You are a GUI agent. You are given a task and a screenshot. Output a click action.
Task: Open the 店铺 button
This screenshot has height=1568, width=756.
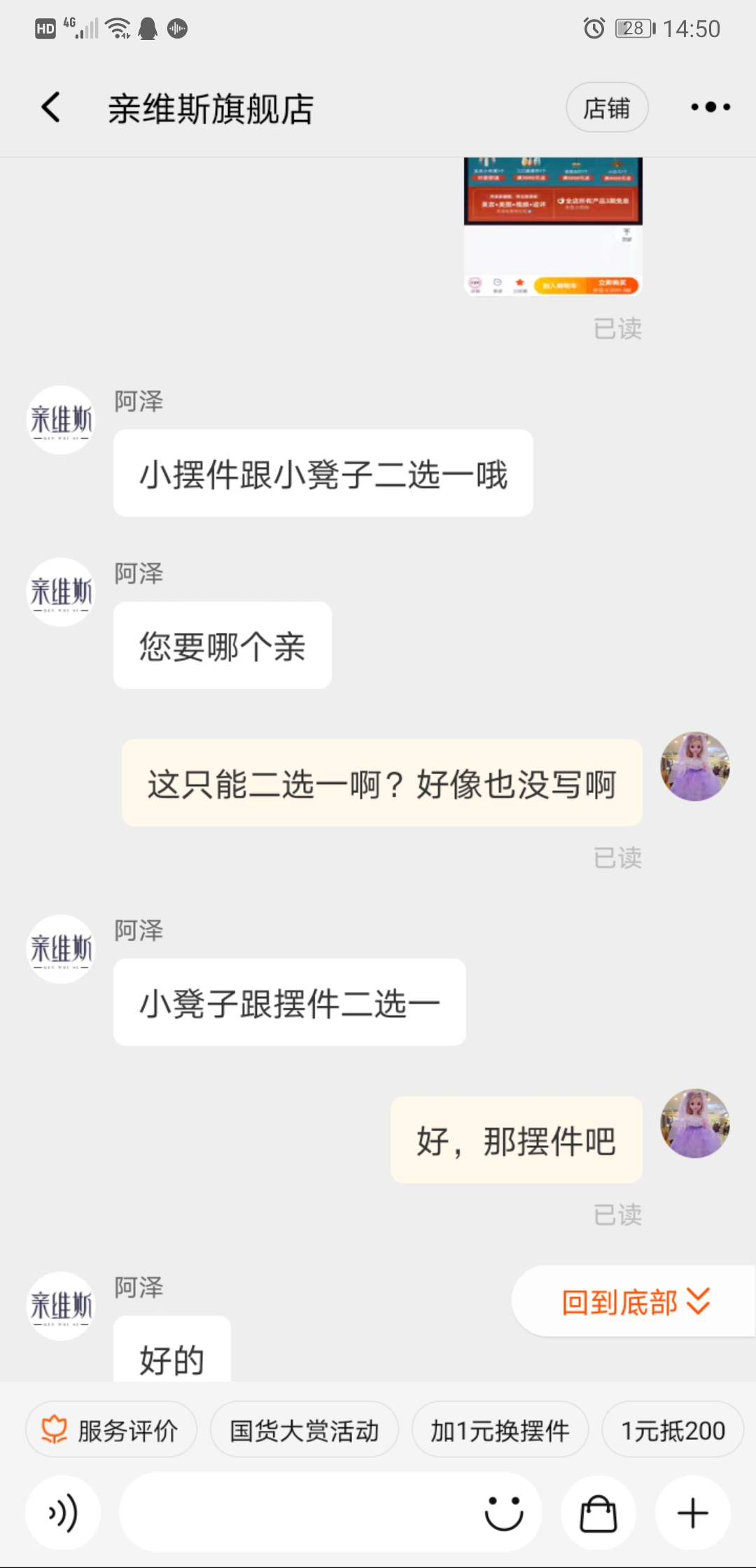pyautogui.click(x=606, y=106)
